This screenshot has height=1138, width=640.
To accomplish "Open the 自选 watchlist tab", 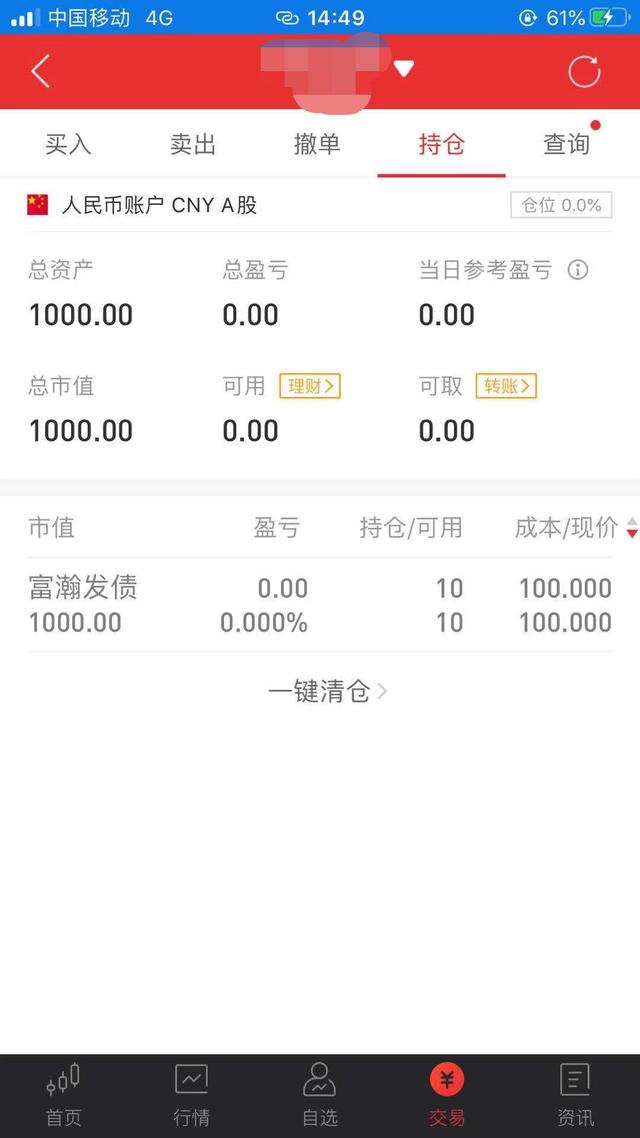I will click(319, 1095).
